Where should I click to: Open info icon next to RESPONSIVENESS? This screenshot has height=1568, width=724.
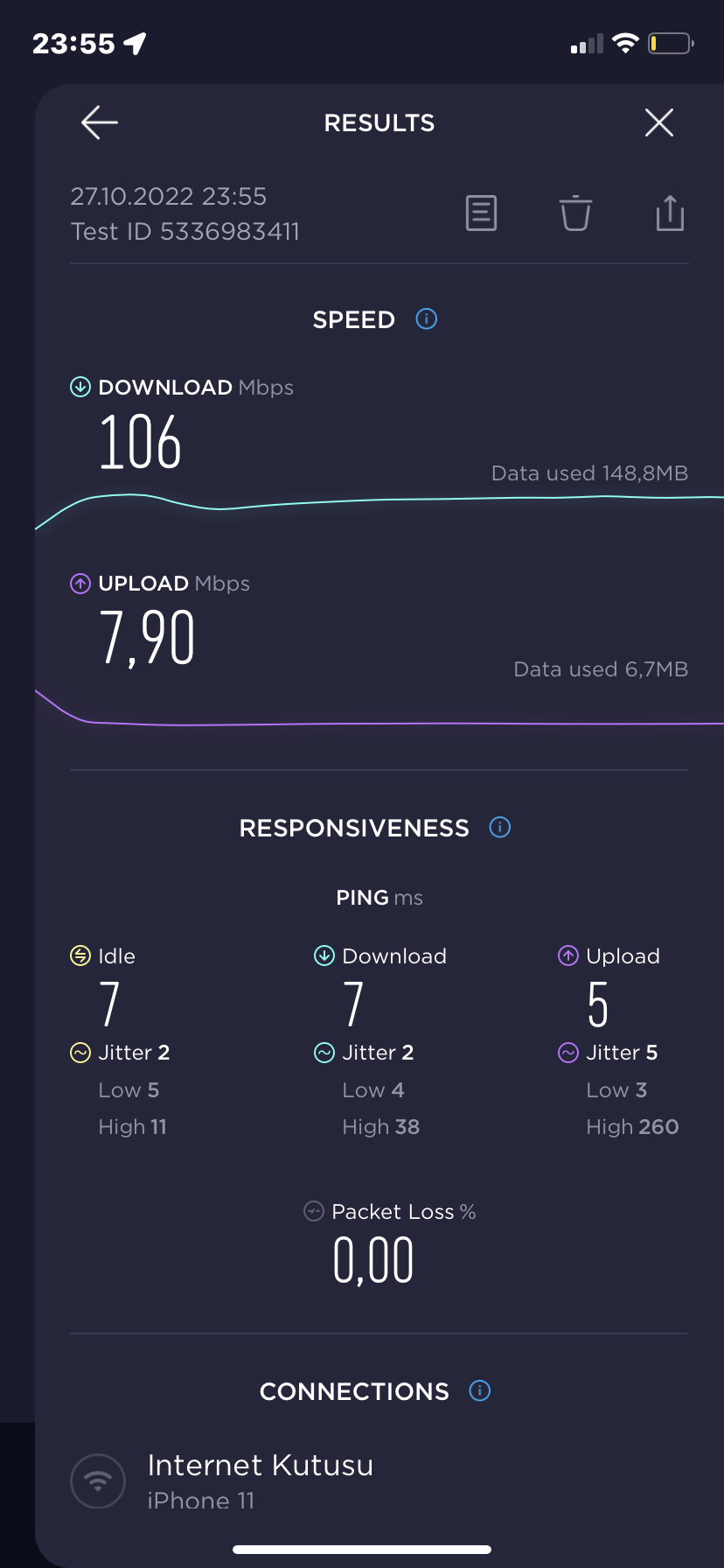pos(500,828)
